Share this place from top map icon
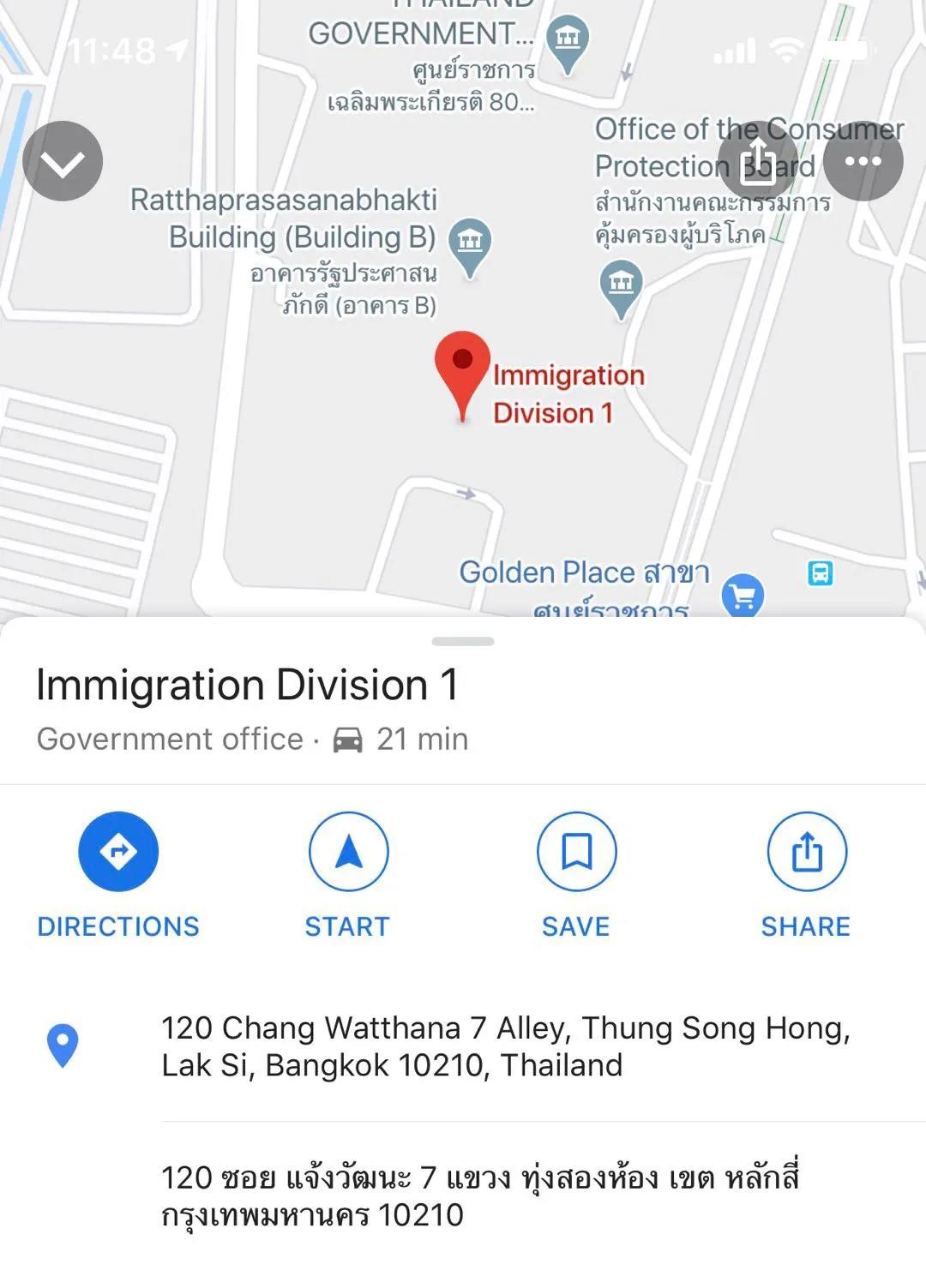 pos(758,161)
